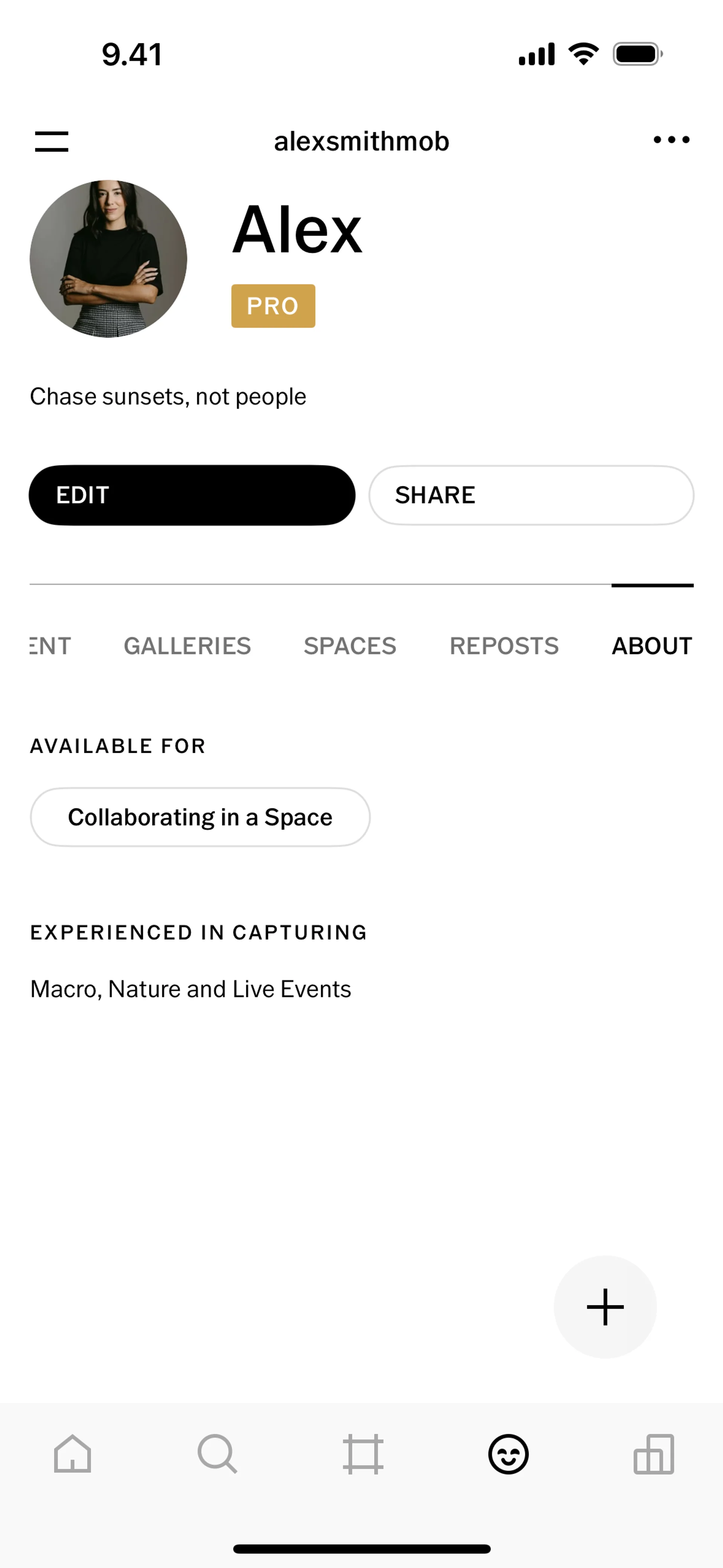This screenshot has width=723, height=1568.
Task: Tap the Collaborating in a Space chip
Action: (x=200, y=817)
